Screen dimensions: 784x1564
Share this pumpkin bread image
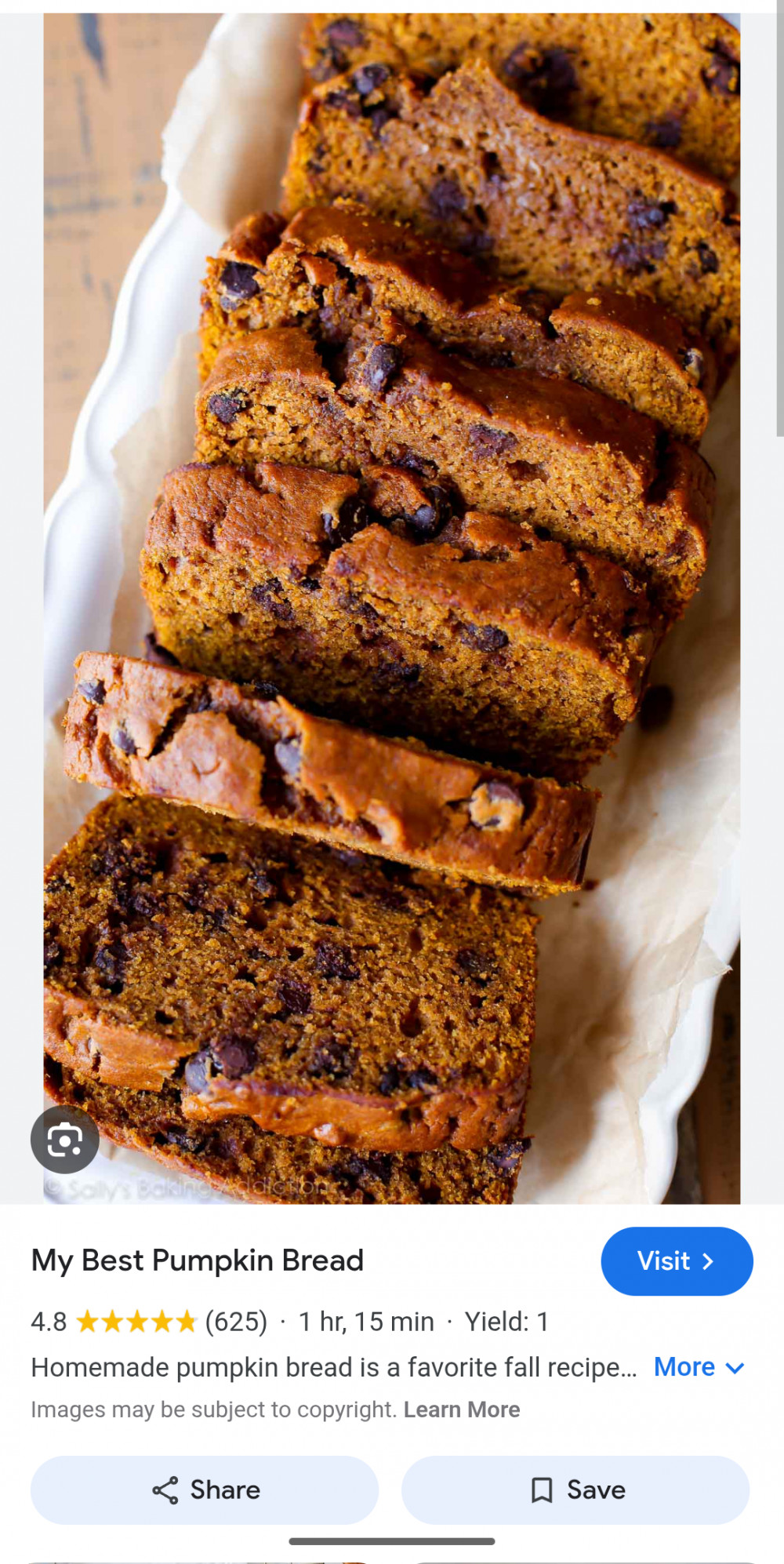[205, 1489]
